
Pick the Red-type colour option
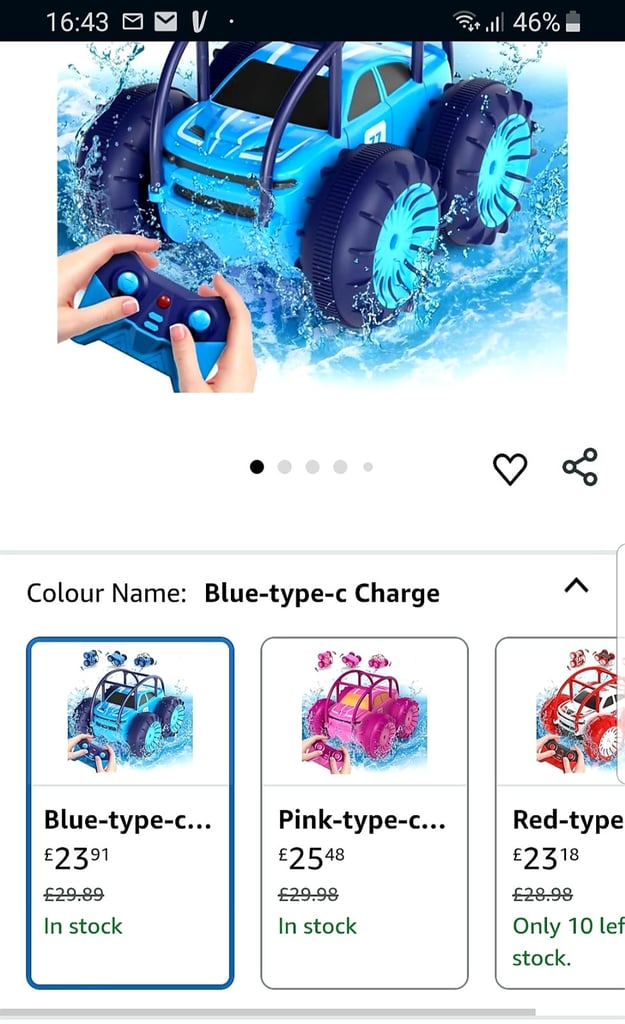[x=560, y=812]
